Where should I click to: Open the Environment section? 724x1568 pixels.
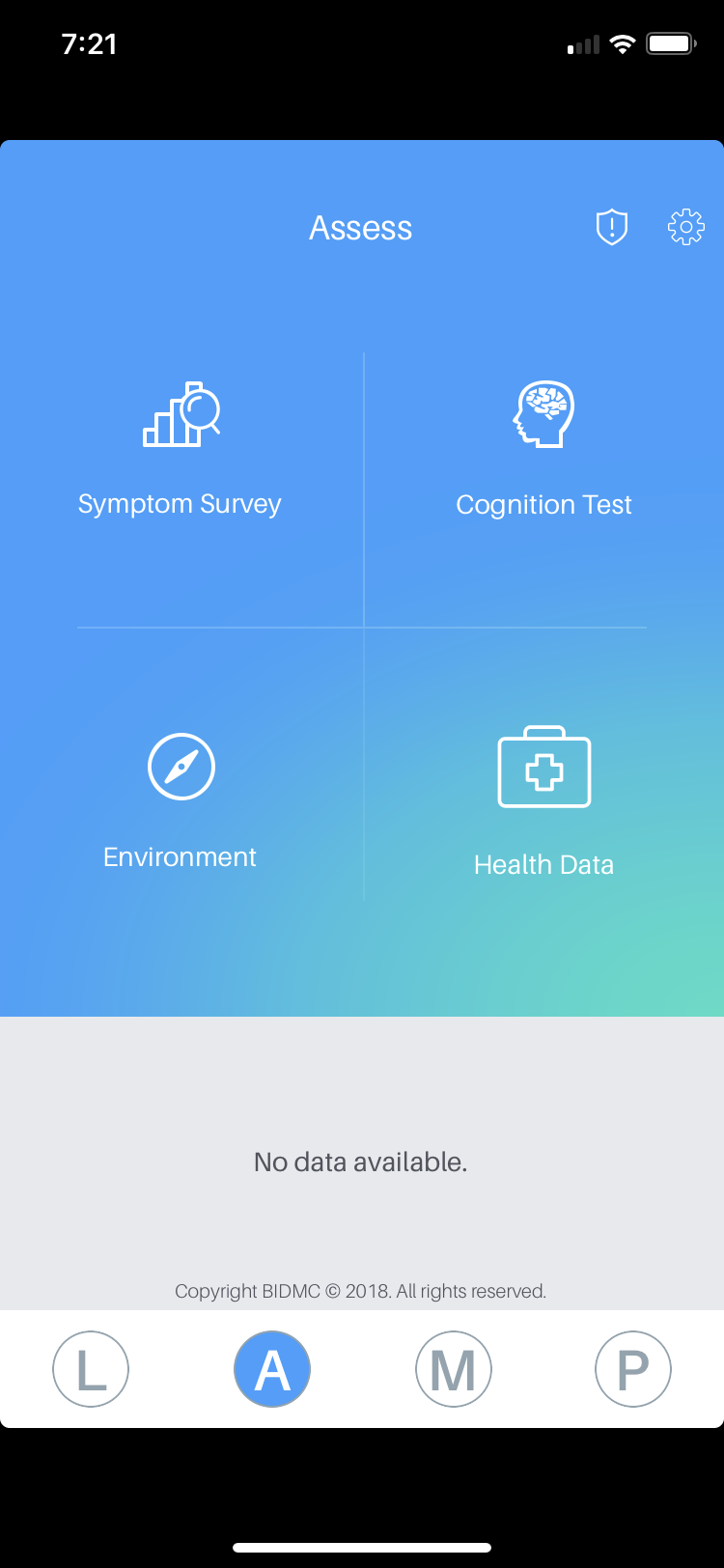pos(181,801)
